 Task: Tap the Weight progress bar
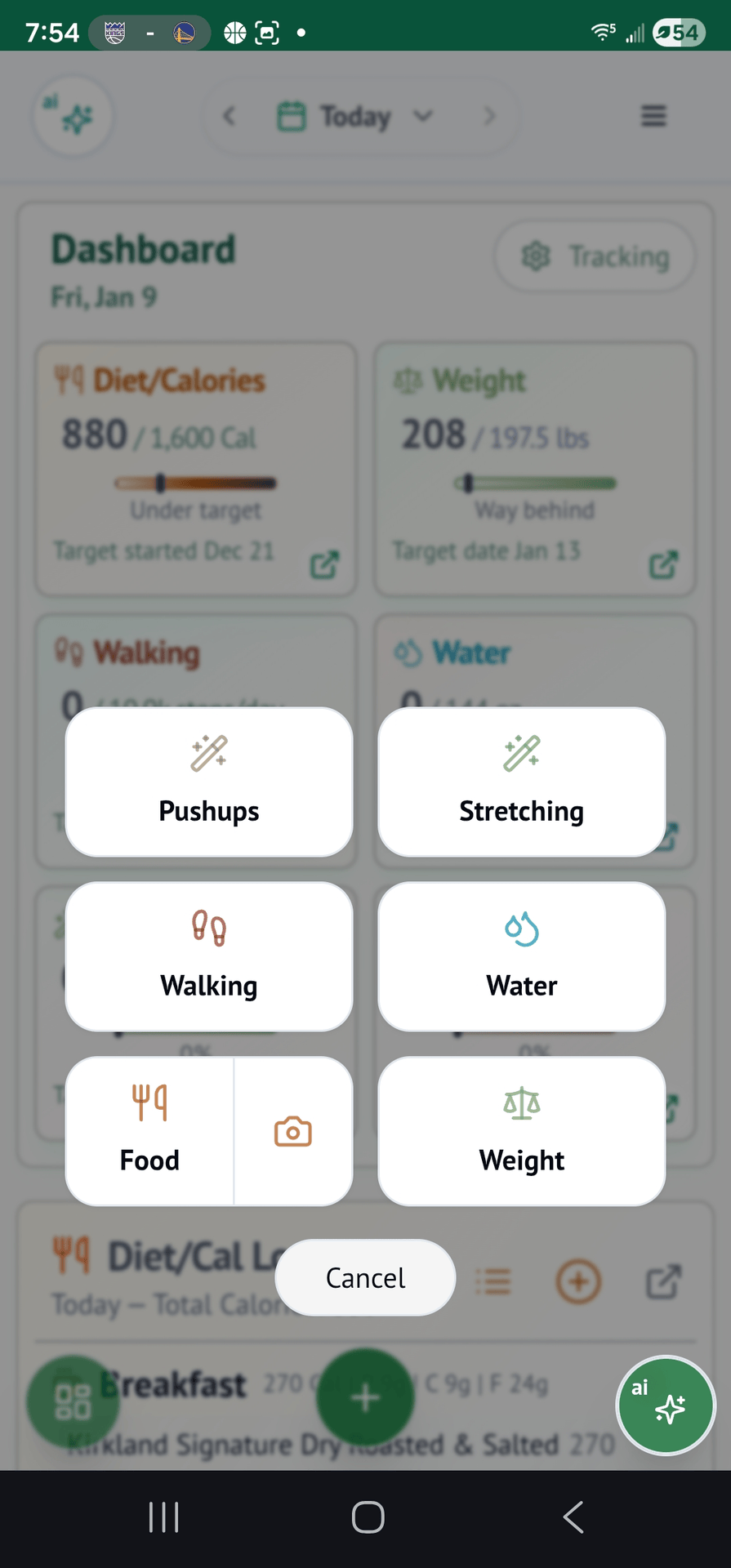pyautogui.click(x=535, y=483)
